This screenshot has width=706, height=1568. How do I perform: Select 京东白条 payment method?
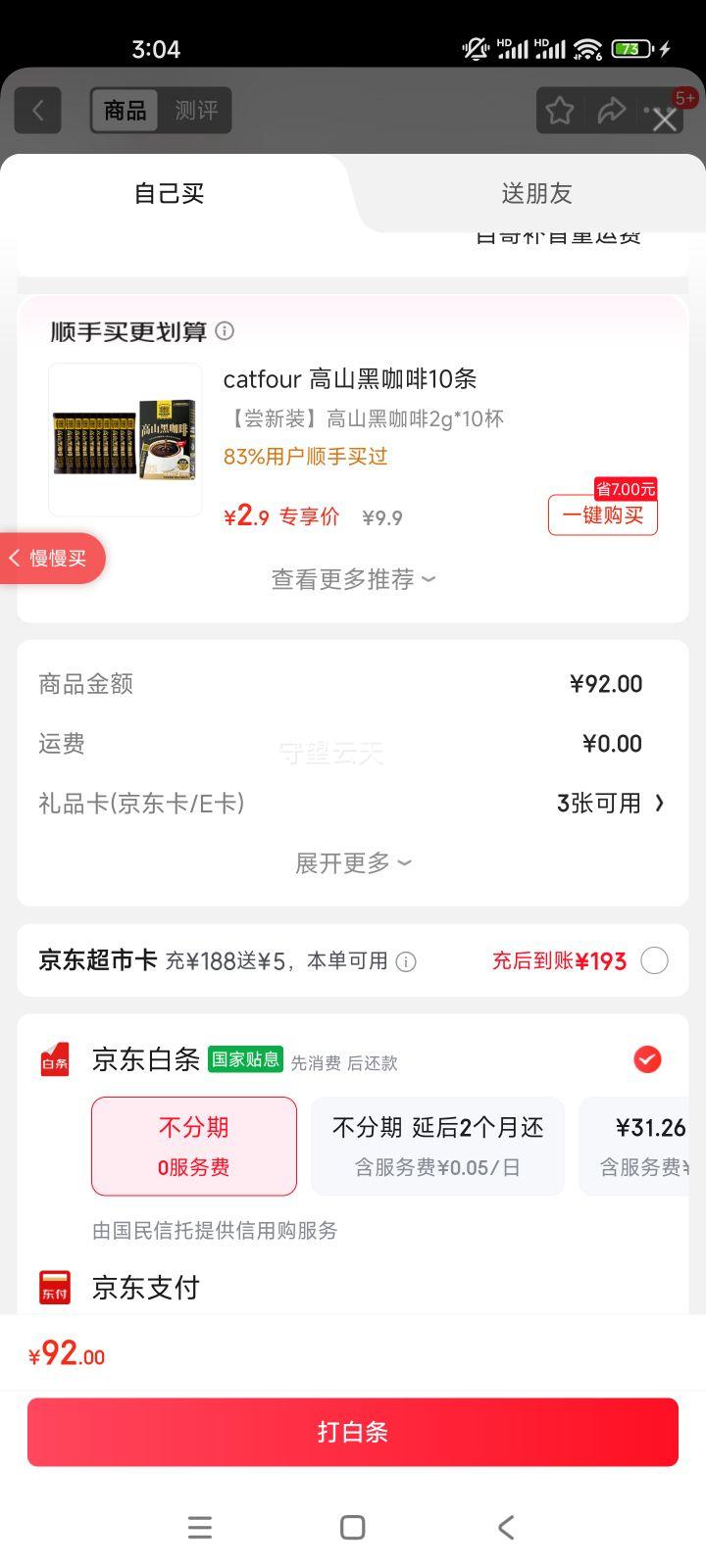[x=647, y=1059]
